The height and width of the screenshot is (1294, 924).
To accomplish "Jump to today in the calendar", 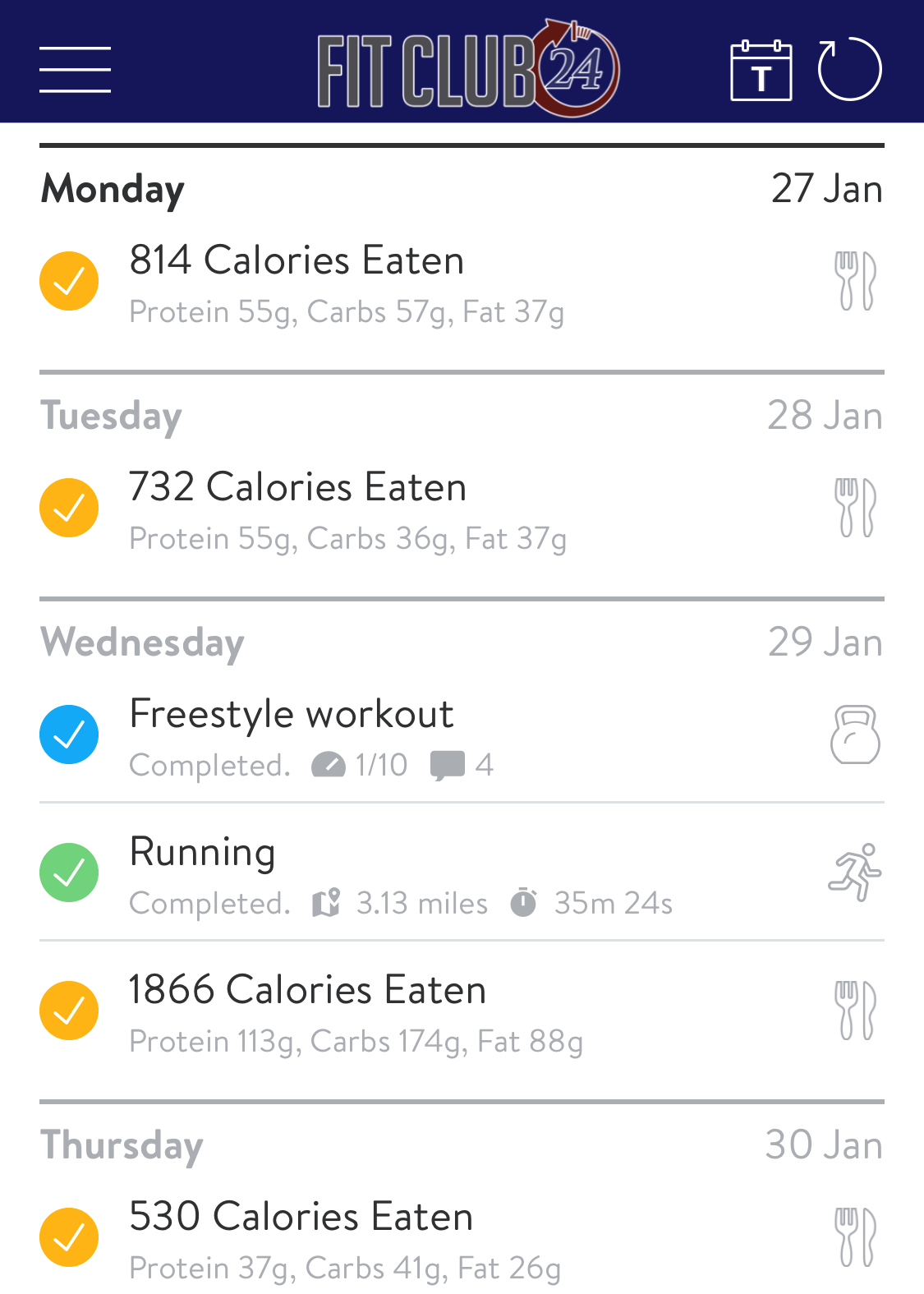I will [761, 71].
